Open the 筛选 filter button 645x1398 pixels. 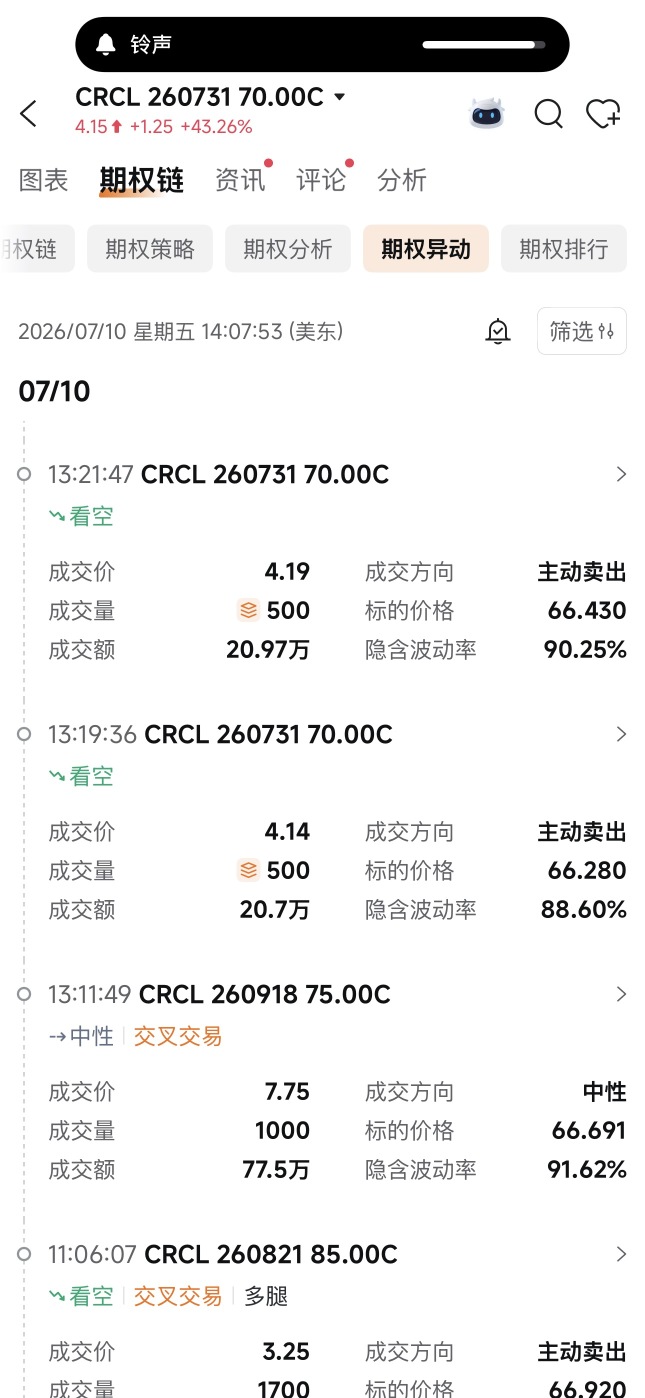click(582, 331)
